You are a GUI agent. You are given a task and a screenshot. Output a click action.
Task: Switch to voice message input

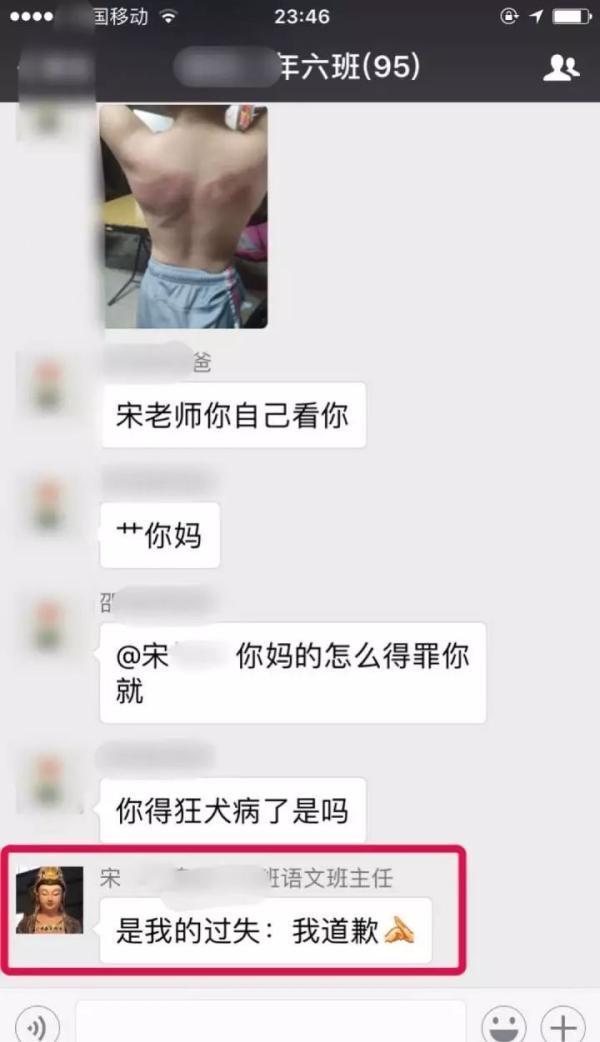(37, 1024)
